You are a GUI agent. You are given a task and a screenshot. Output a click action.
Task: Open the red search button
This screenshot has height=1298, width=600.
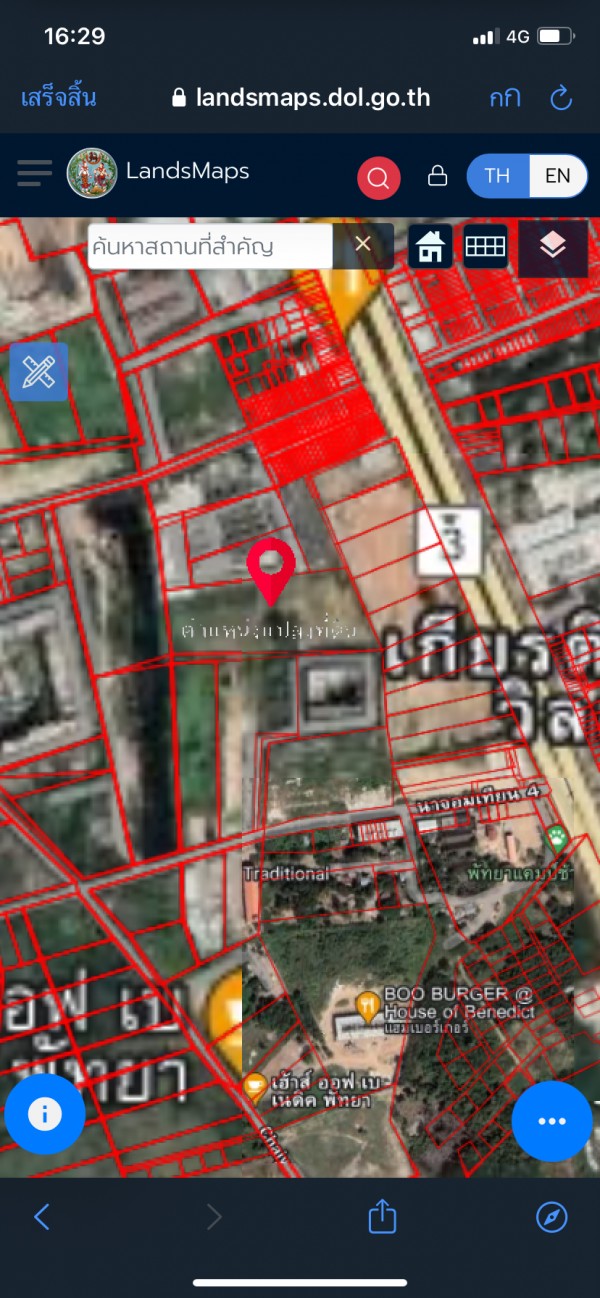tap(379, 178)
